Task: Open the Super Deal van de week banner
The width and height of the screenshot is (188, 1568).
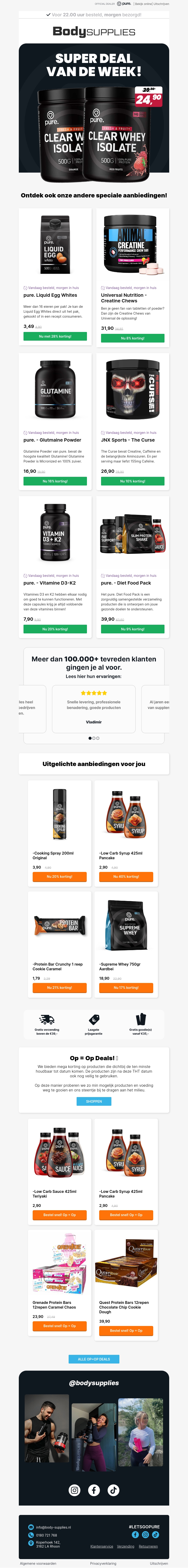Action: pyautogui.click(x=94, y=113)
